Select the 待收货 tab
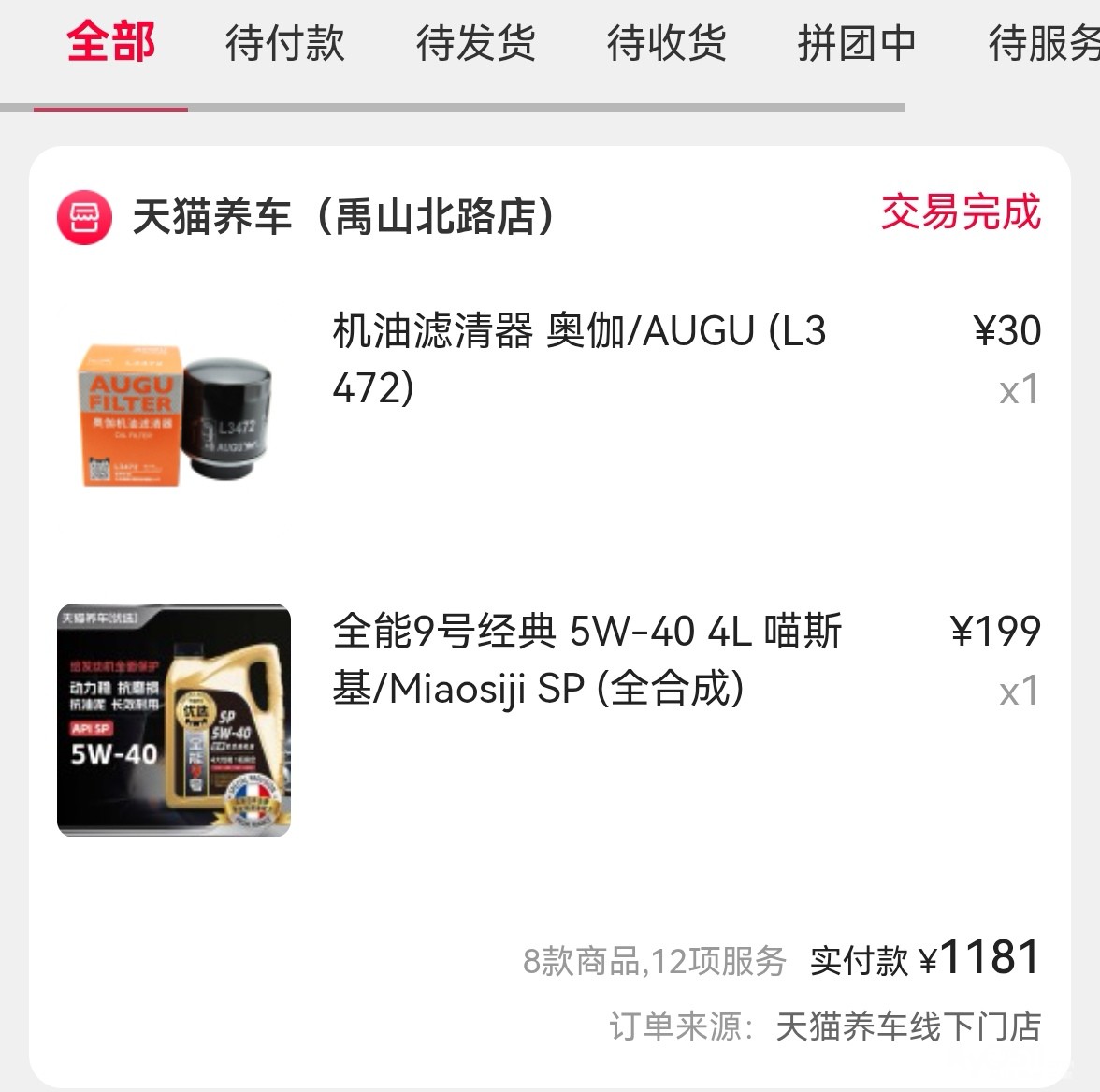Screen dimensions: 1100x1092 point(667,43)
